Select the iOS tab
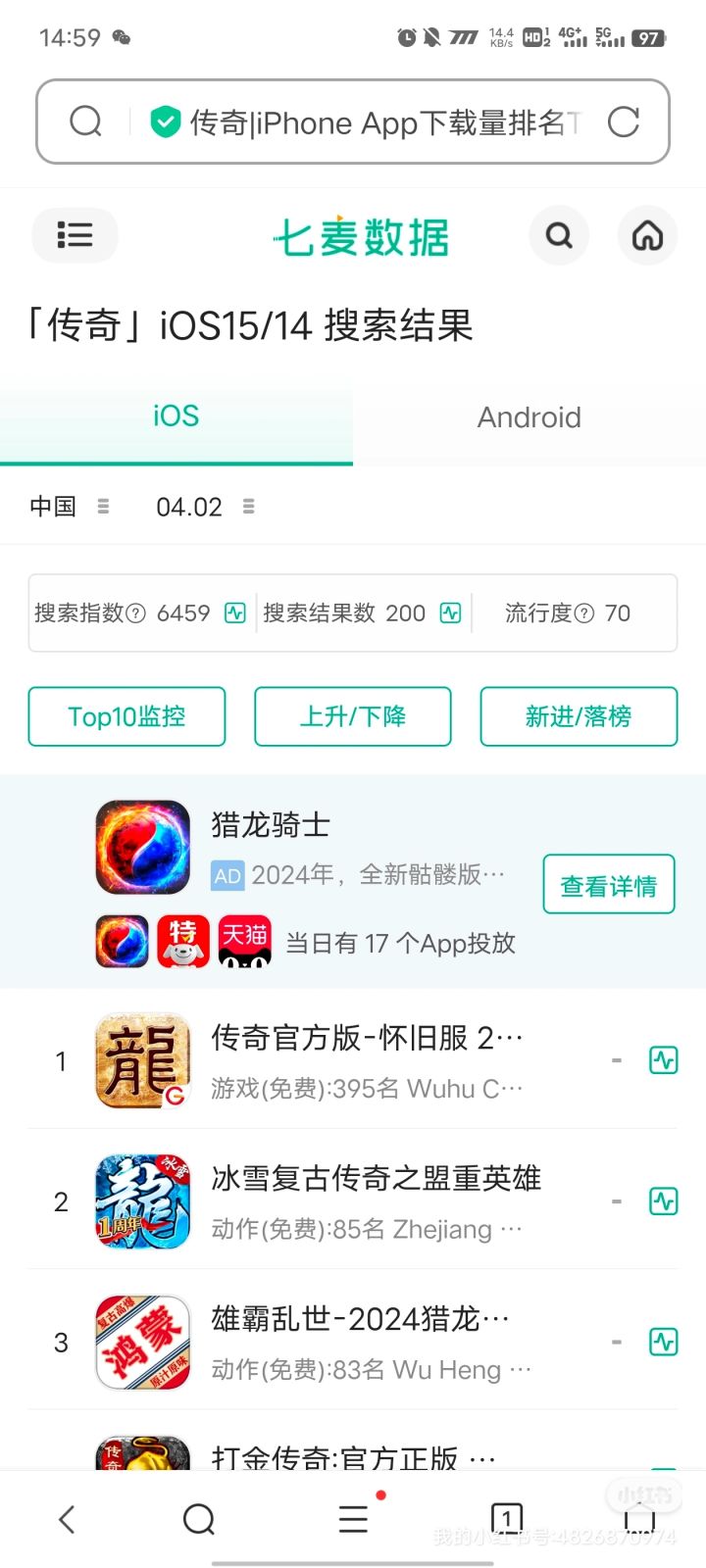 pyautogui.click(x=176, y=416)
